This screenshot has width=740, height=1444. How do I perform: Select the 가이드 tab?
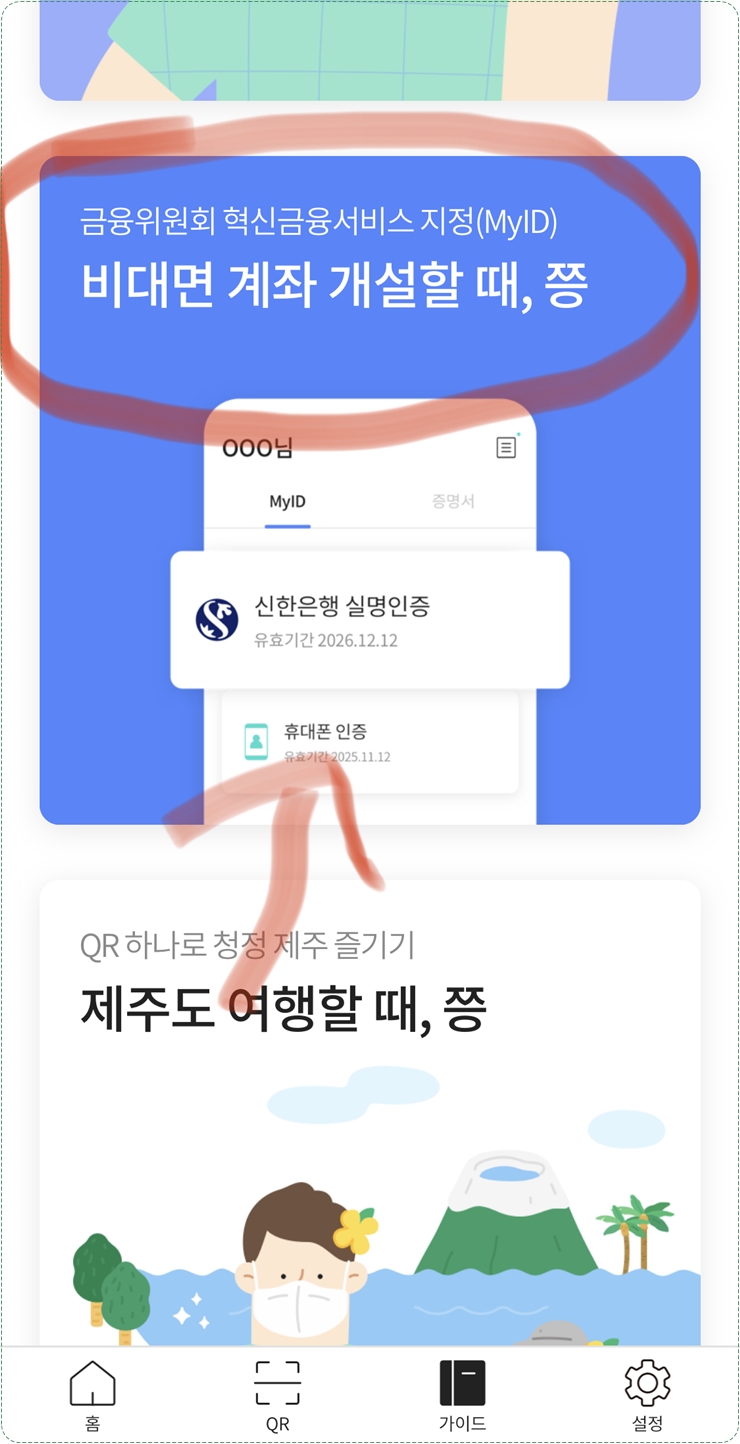point(462,1395)
